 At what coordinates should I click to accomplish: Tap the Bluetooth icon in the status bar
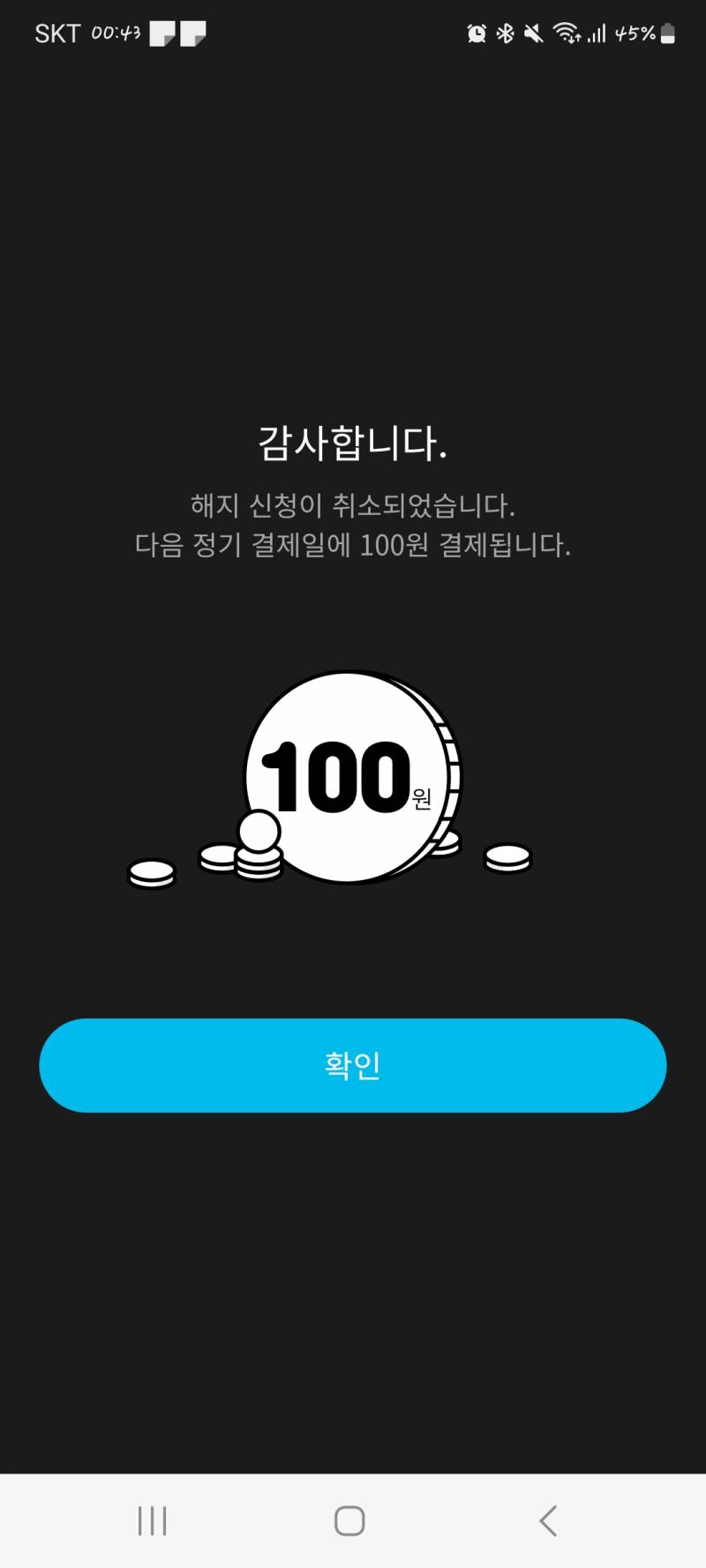[x=506, y=34]
